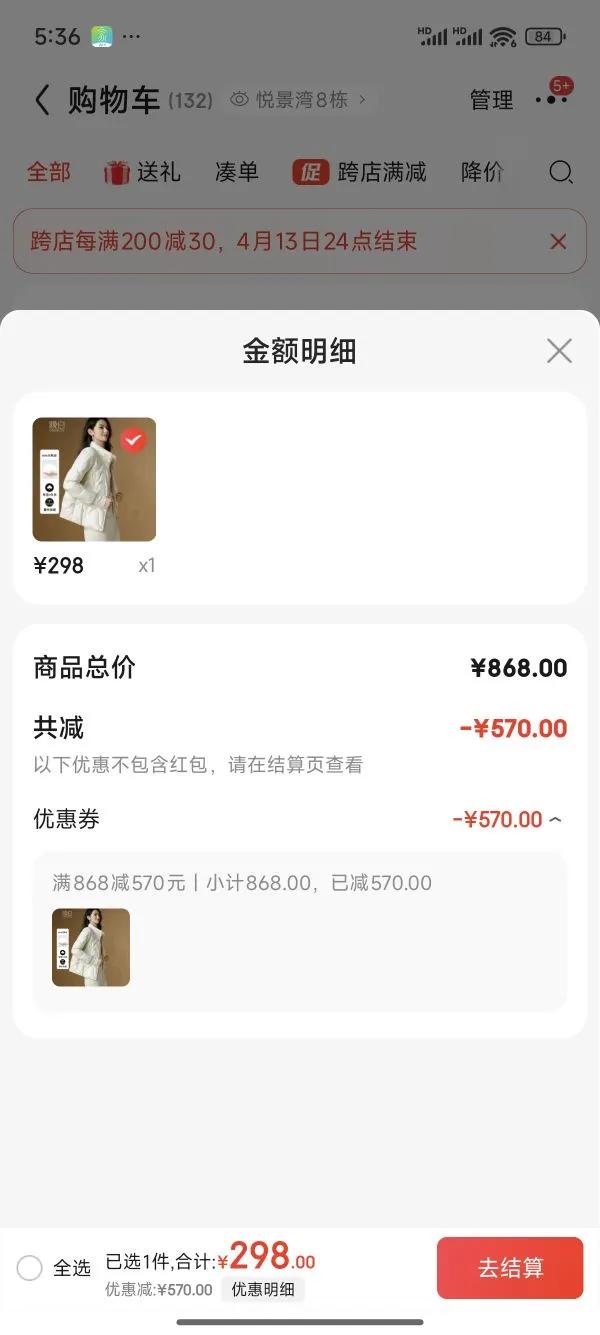Open the 管理 cart management option
Screen dimensions: 600x1335
pyautogui.click(x=491, y=100)
